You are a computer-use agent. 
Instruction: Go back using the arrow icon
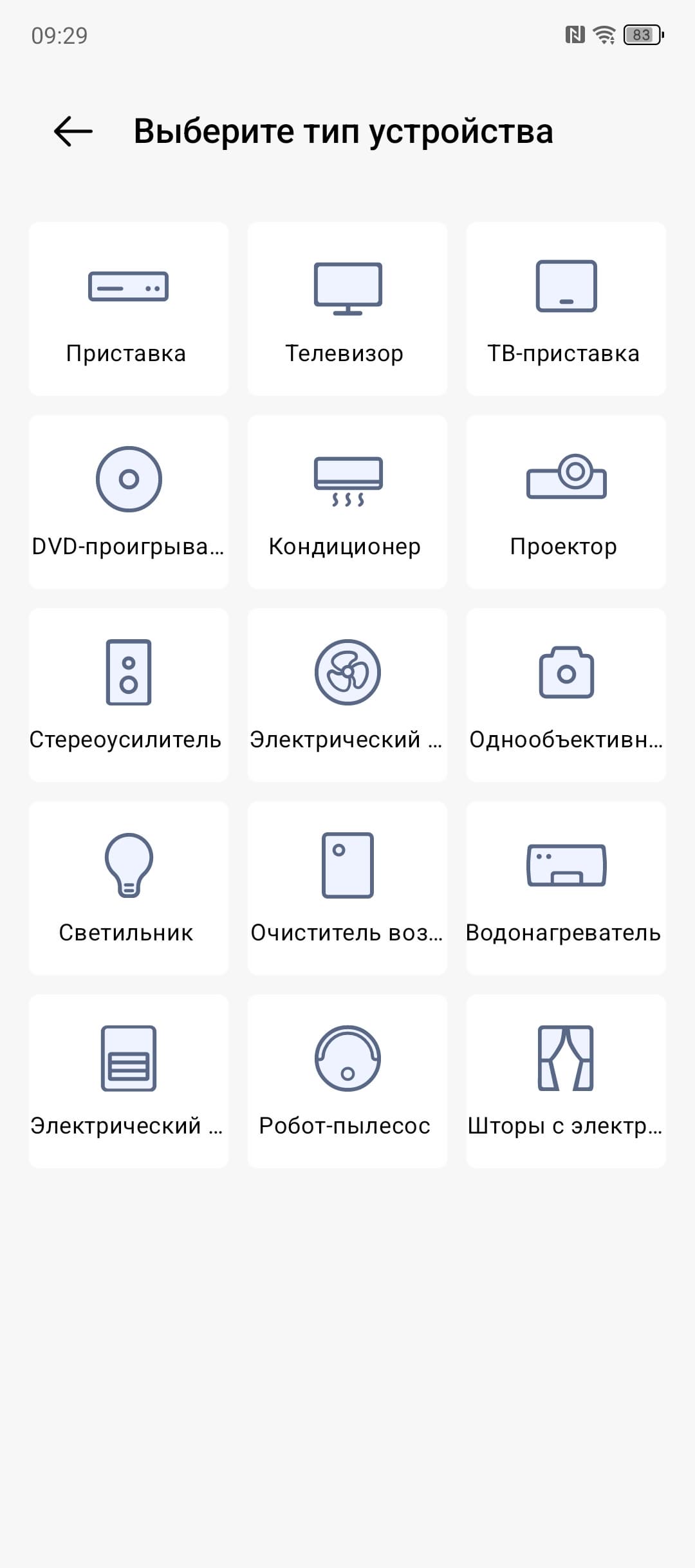point(73,131)
